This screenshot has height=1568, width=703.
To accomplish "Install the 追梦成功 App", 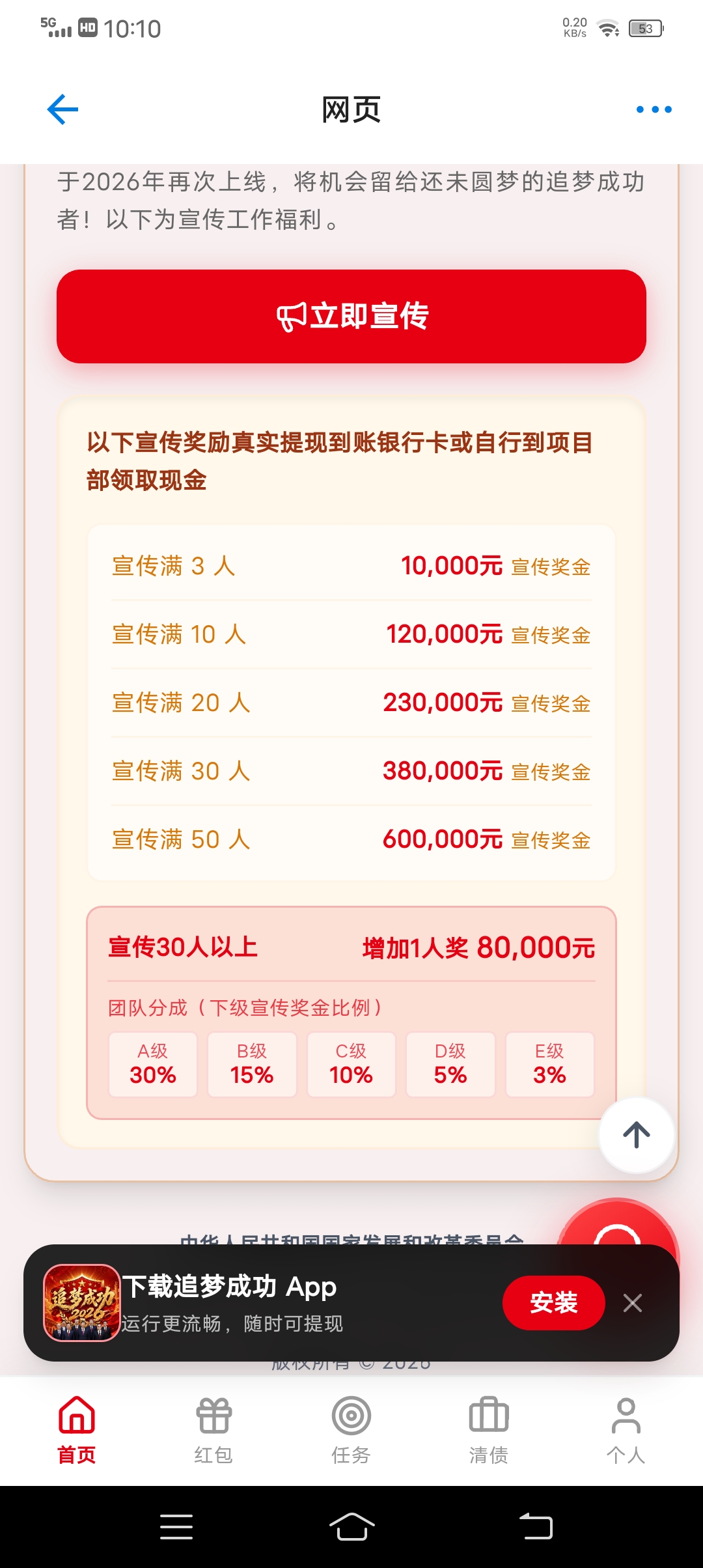I will 553,1303.
